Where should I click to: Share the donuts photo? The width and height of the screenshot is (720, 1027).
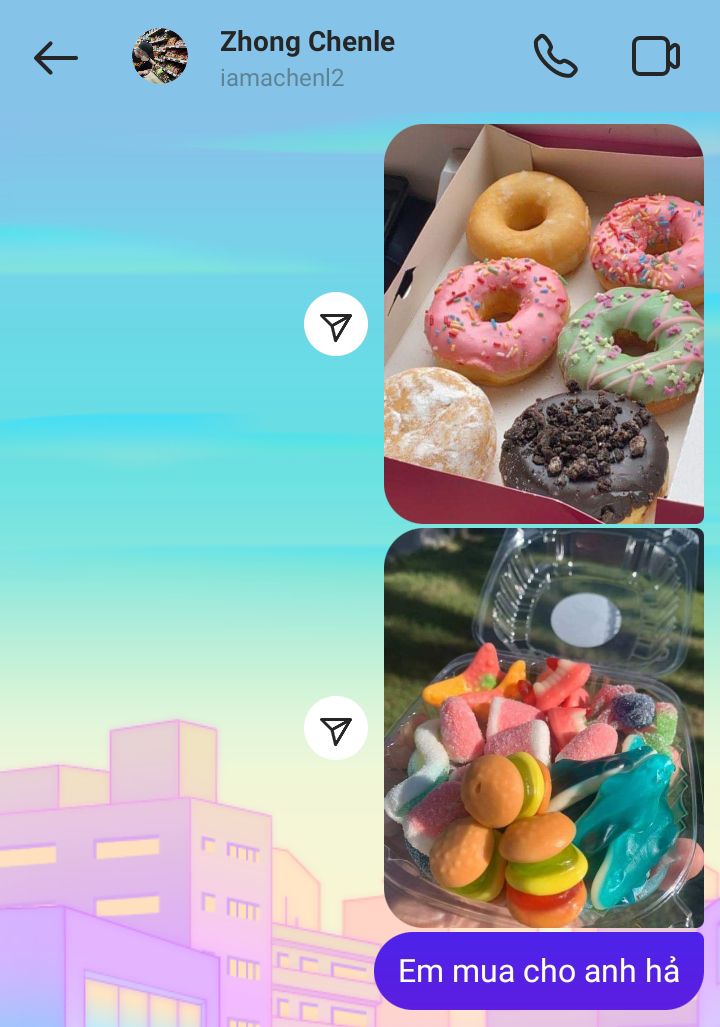click(x=336, y=324)
